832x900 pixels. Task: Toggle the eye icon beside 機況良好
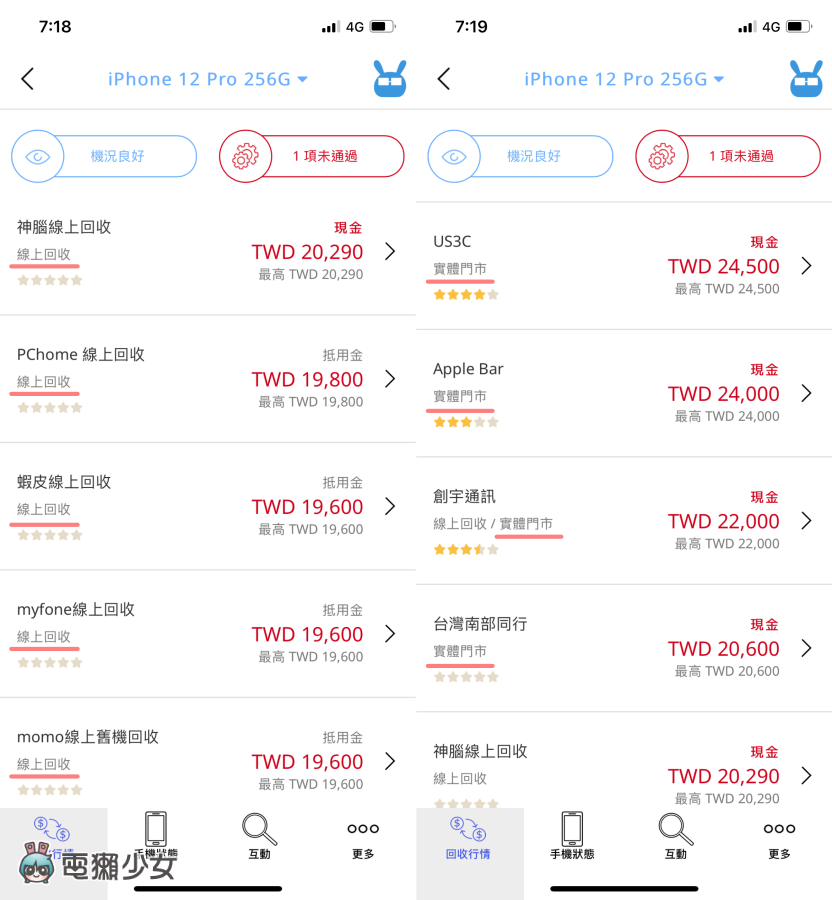pos(37,156)
